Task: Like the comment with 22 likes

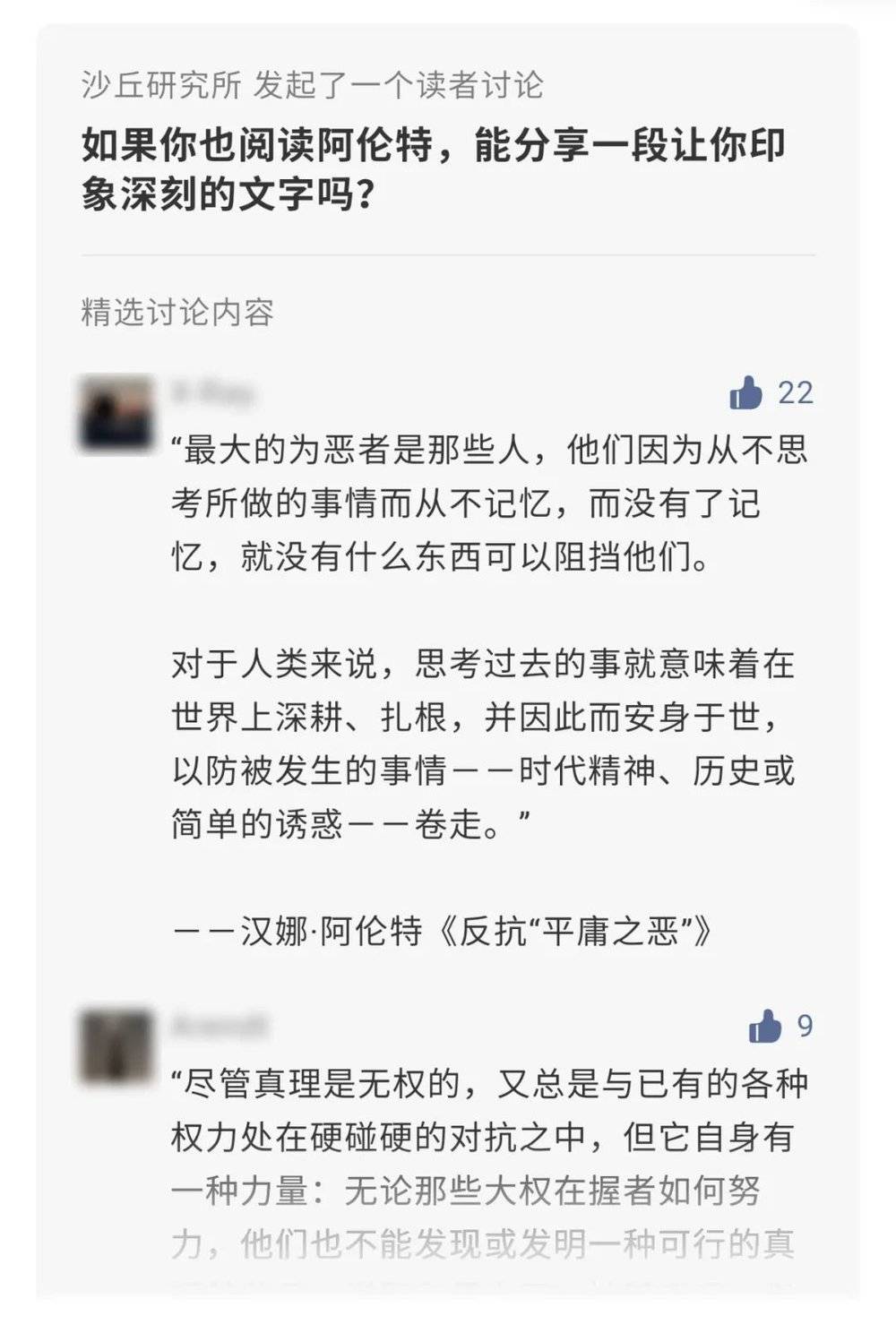Action: (745, 392)
